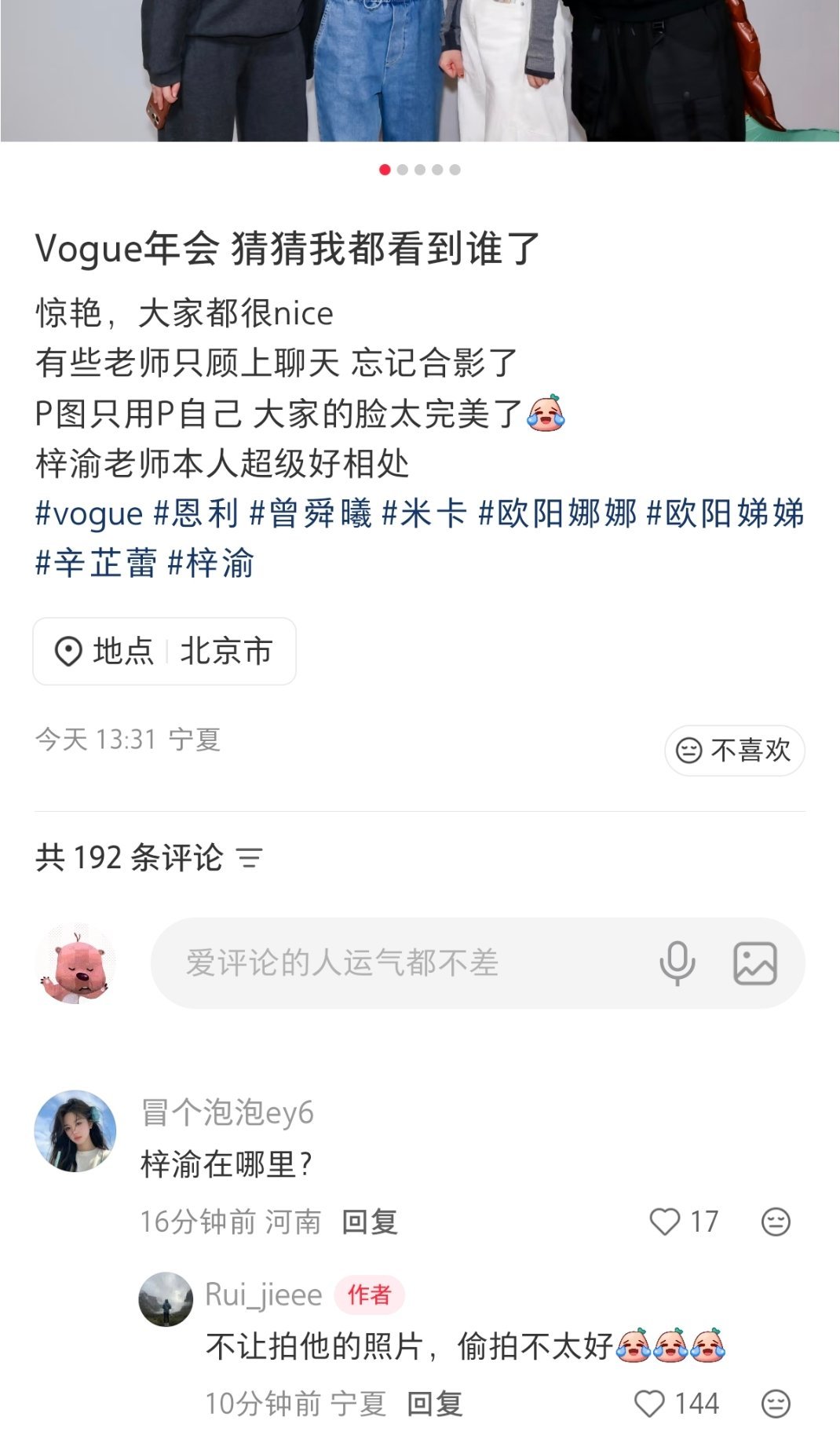Open Rui_jieee's username
840x1439 pixels.
[x=263, y=1295]
